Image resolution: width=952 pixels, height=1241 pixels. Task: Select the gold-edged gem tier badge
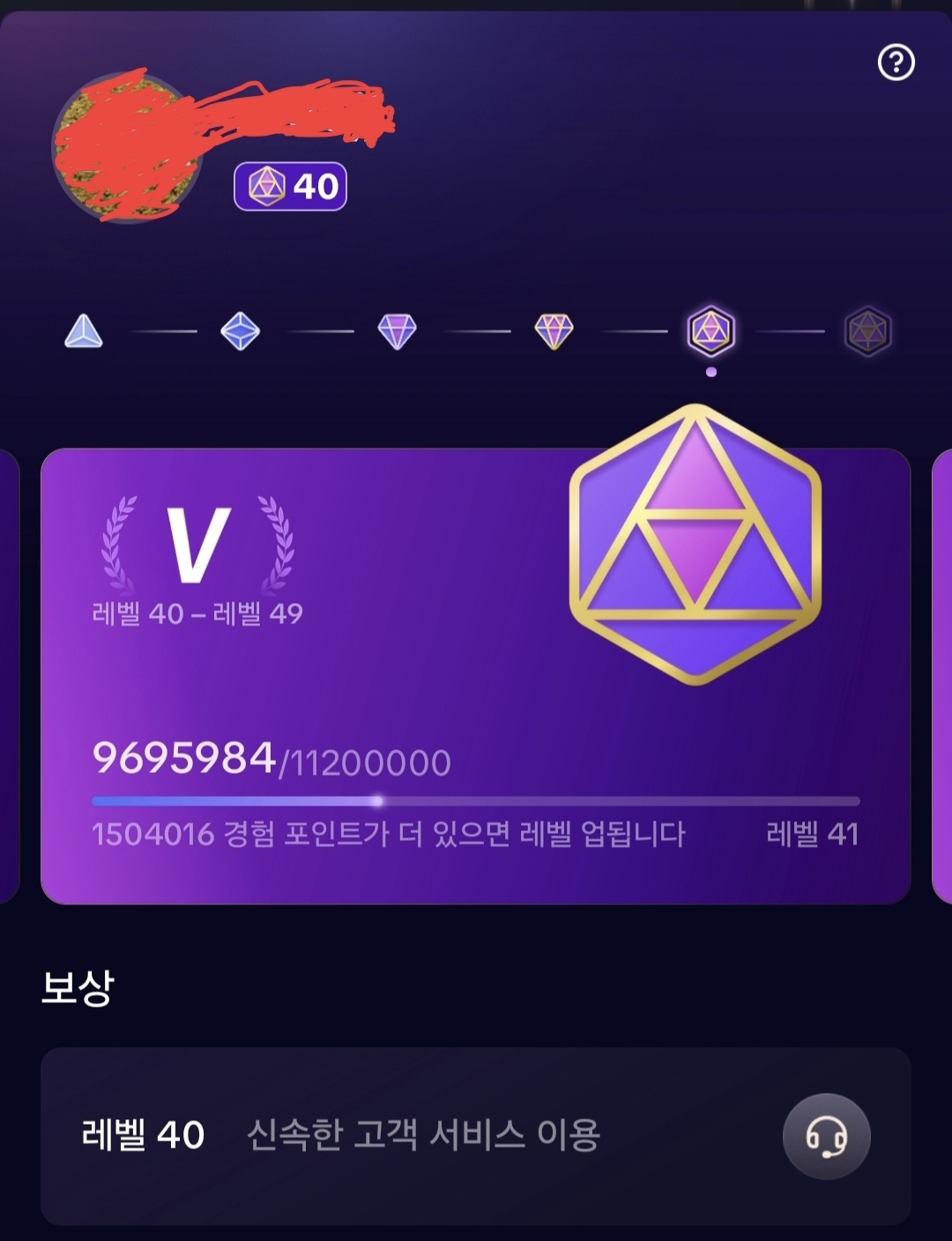(x=554, y=332)
